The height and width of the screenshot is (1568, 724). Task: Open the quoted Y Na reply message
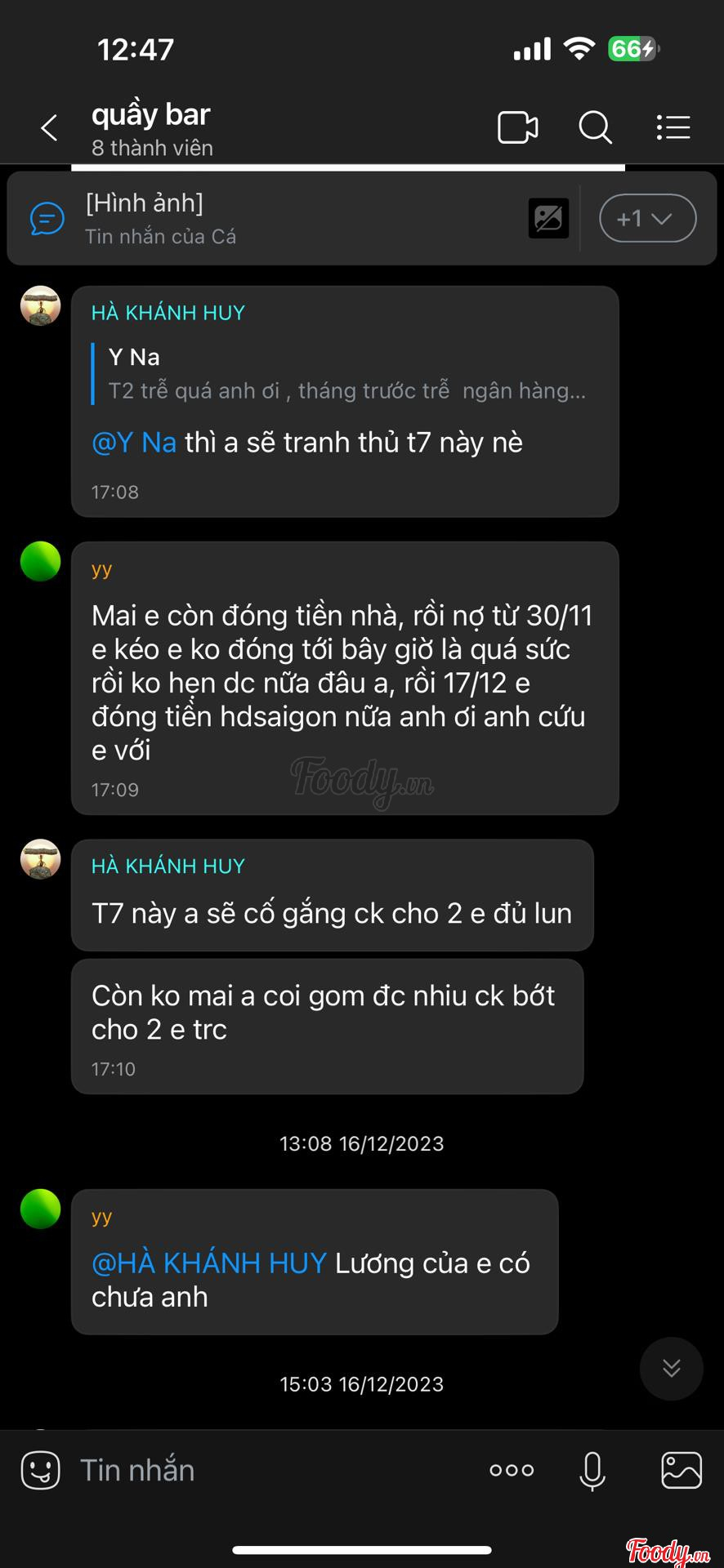click(x=343, y=374)
